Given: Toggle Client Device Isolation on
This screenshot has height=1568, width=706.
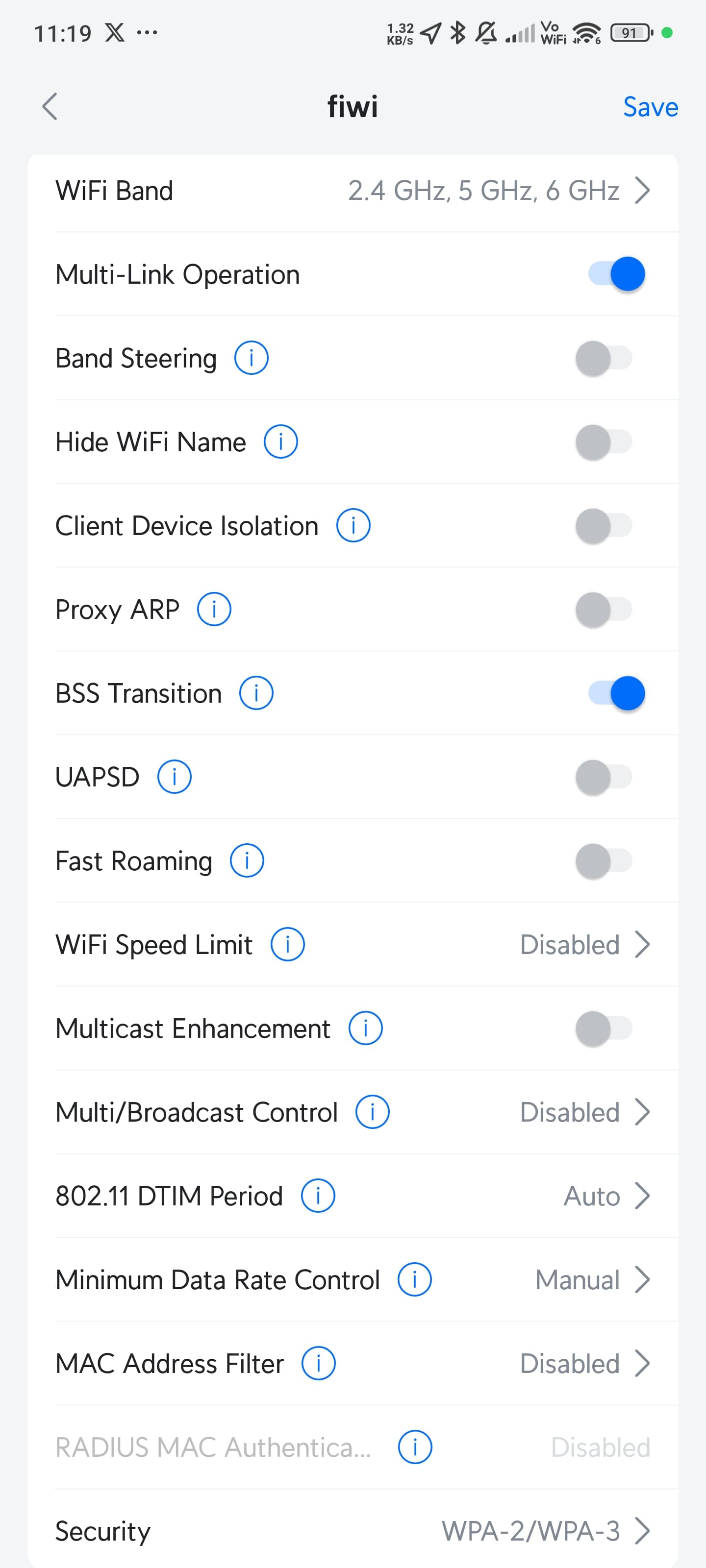Looking at the screenshot, I should 604,526.
